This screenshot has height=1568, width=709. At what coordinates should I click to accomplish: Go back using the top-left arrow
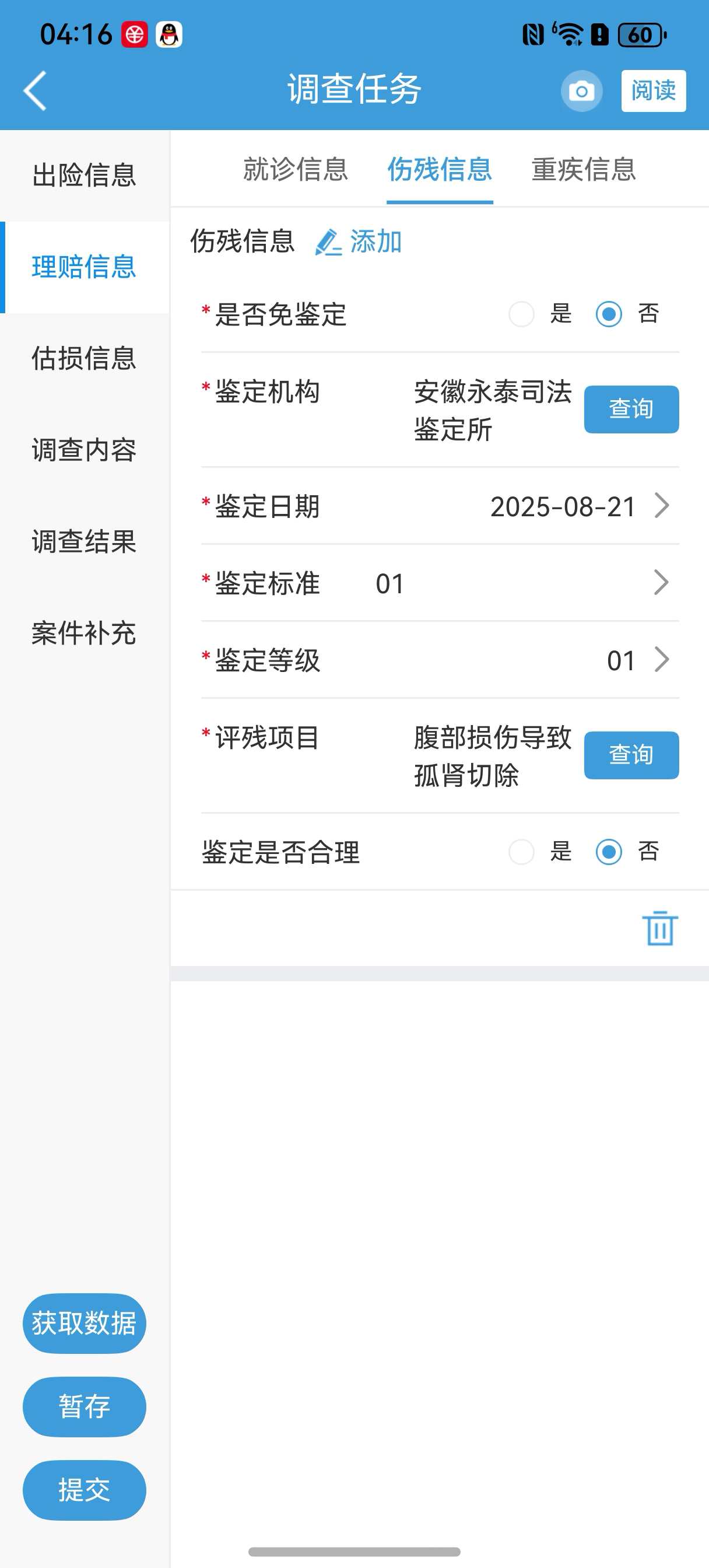click(34, 90)
